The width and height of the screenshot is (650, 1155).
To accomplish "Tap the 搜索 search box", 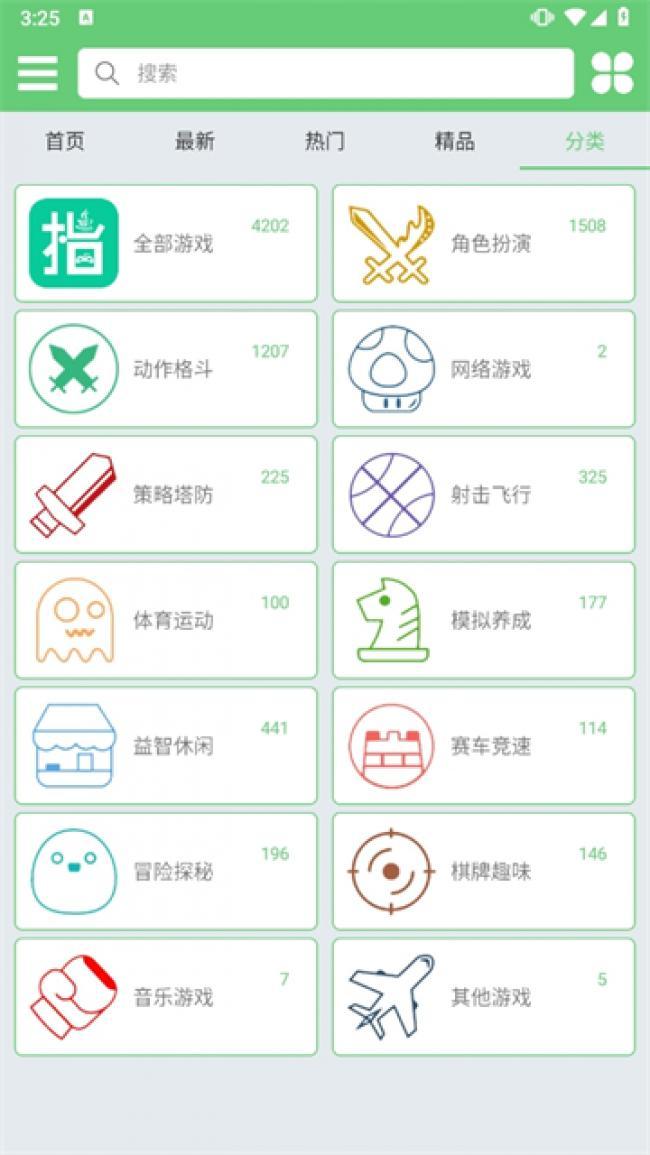I will point(325,73).
